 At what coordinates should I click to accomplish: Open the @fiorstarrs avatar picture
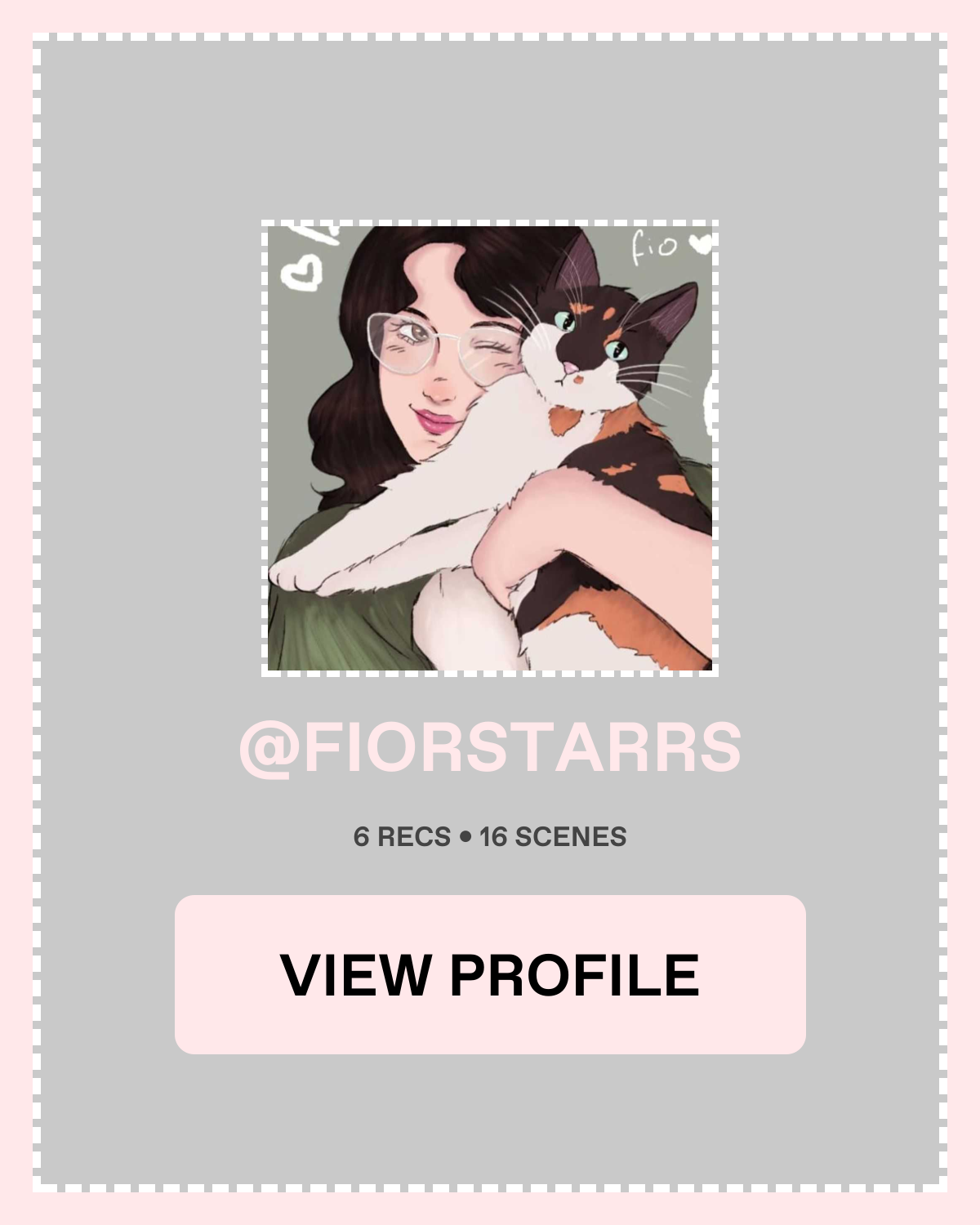point(490,448)
